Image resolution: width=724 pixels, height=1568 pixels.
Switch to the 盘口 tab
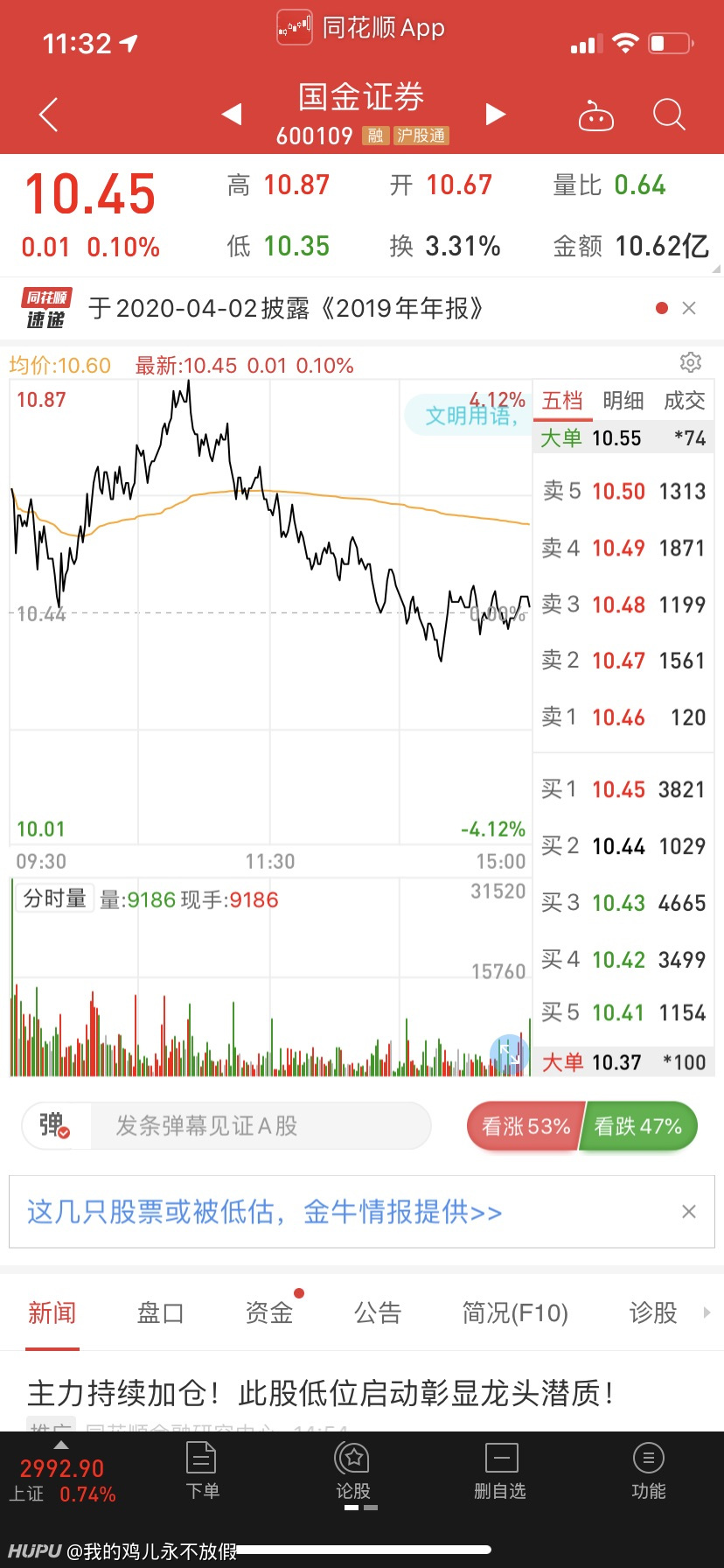(161, 1312)
